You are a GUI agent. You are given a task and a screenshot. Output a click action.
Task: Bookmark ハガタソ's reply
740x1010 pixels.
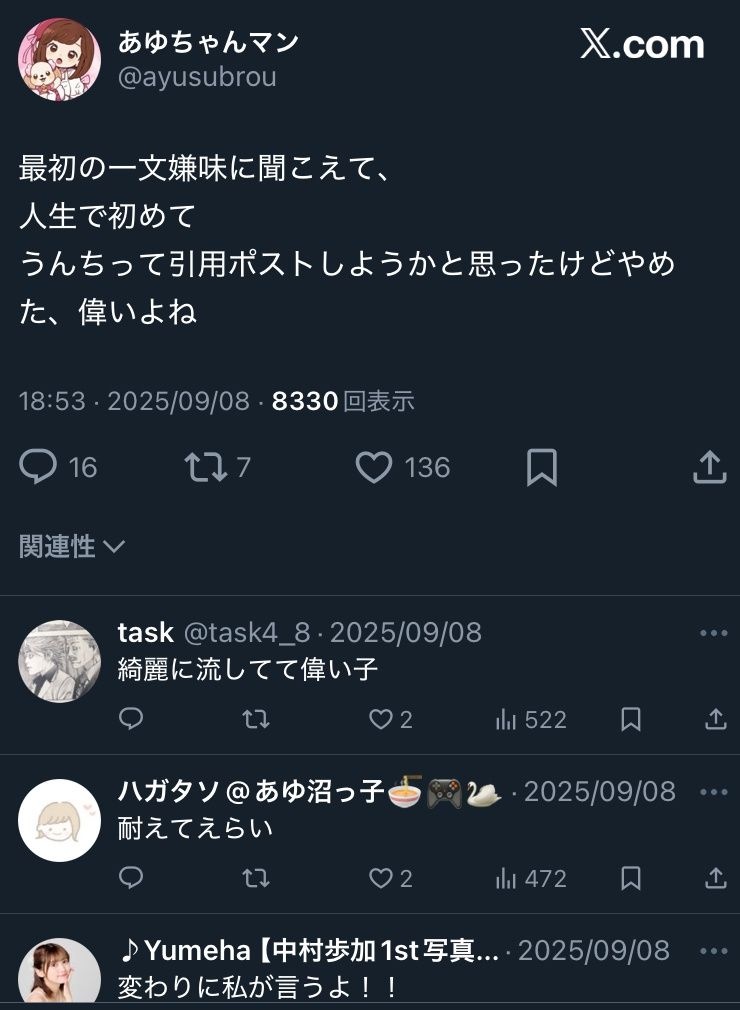(x=630, y=878)
